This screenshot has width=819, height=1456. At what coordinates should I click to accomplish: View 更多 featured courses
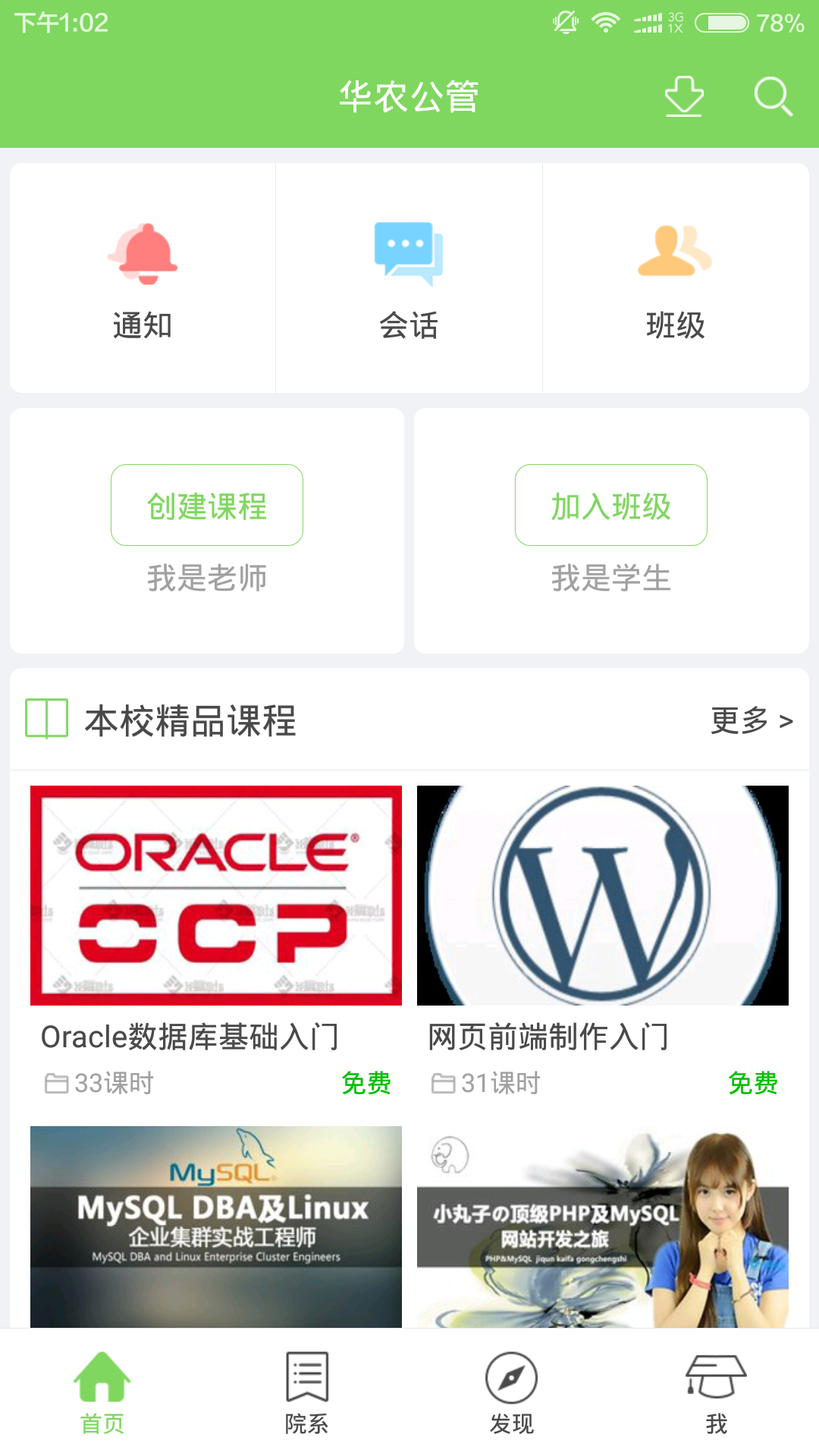point(751,720)
